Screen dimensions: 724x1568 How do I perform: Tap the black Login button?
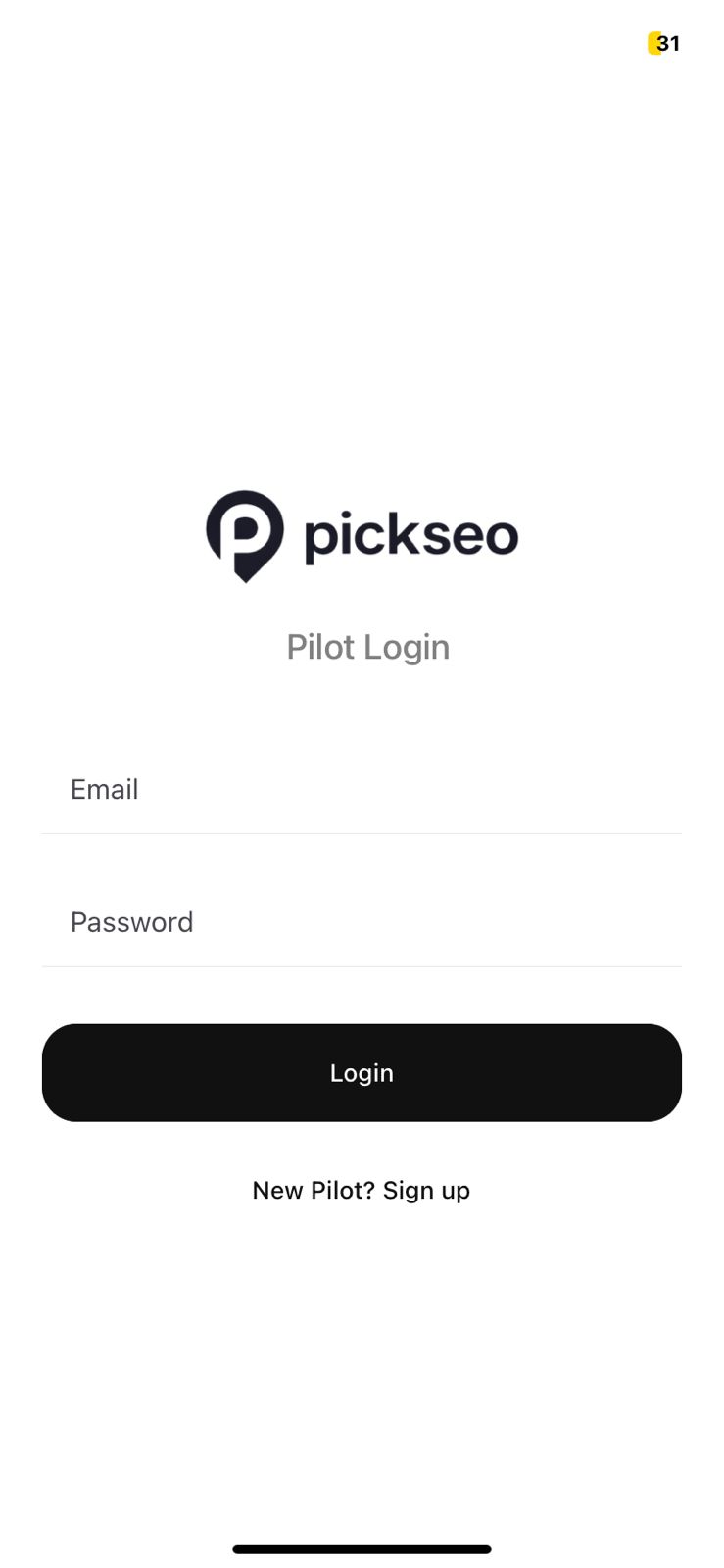[x=362, y=1072]
